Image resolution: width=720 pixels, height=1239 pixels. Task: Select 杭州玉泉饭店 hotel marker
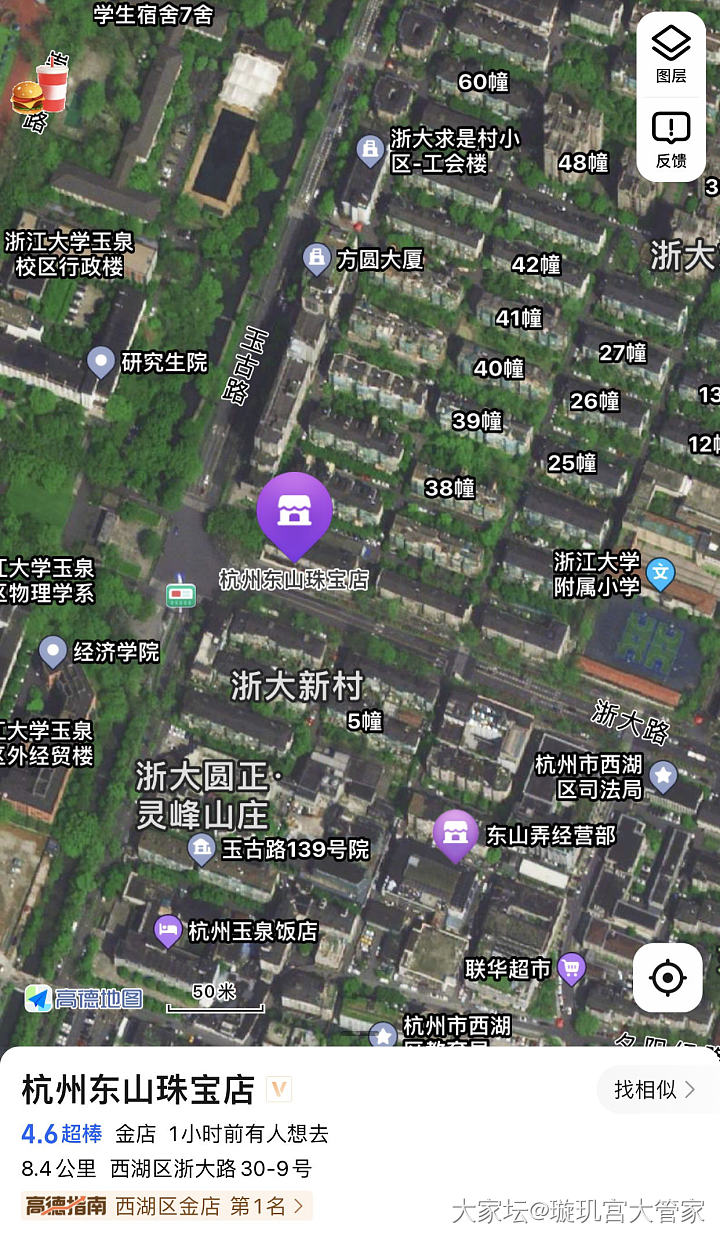coord(168,931)
